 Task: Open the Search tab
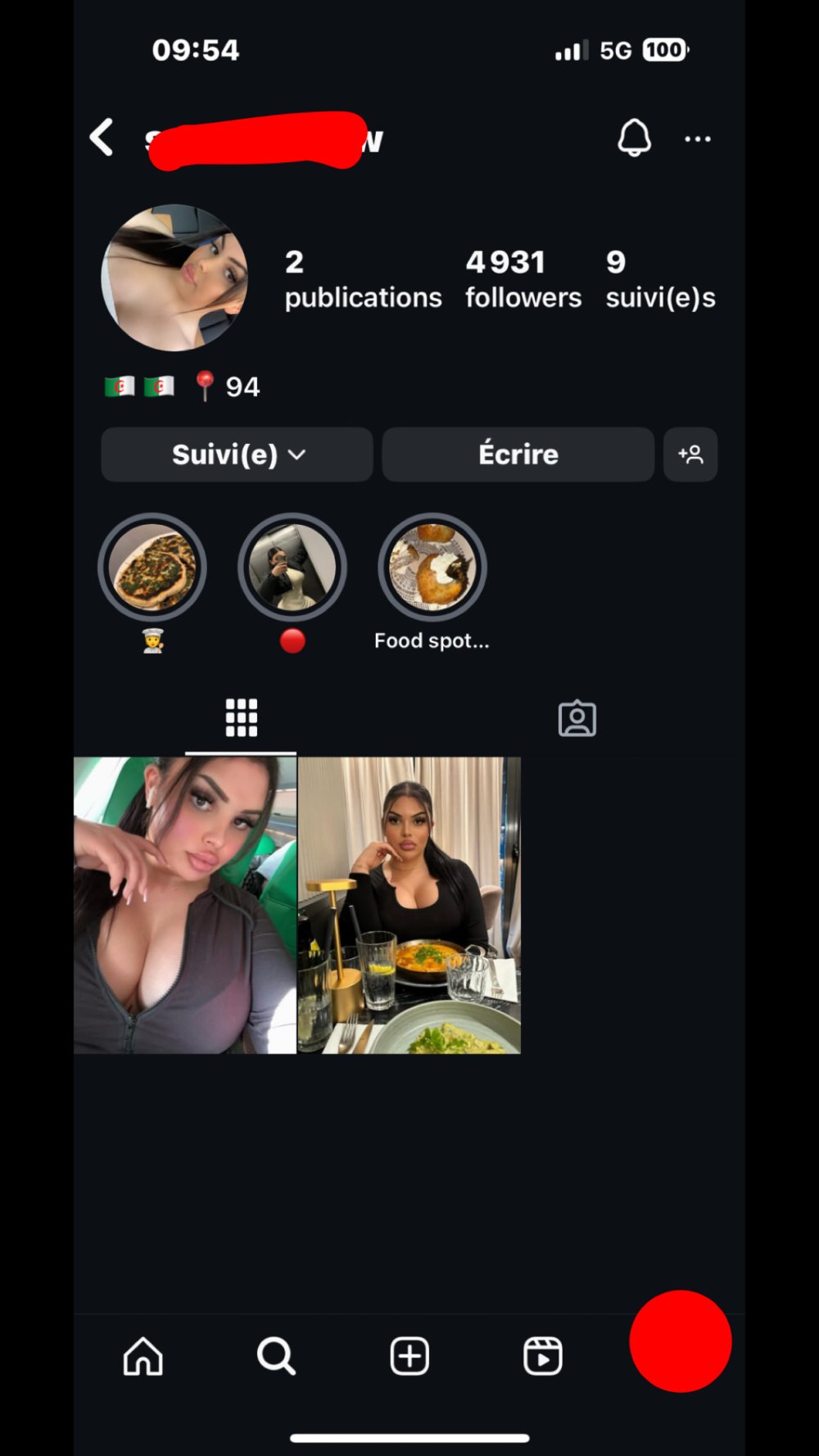[276, 1356]
